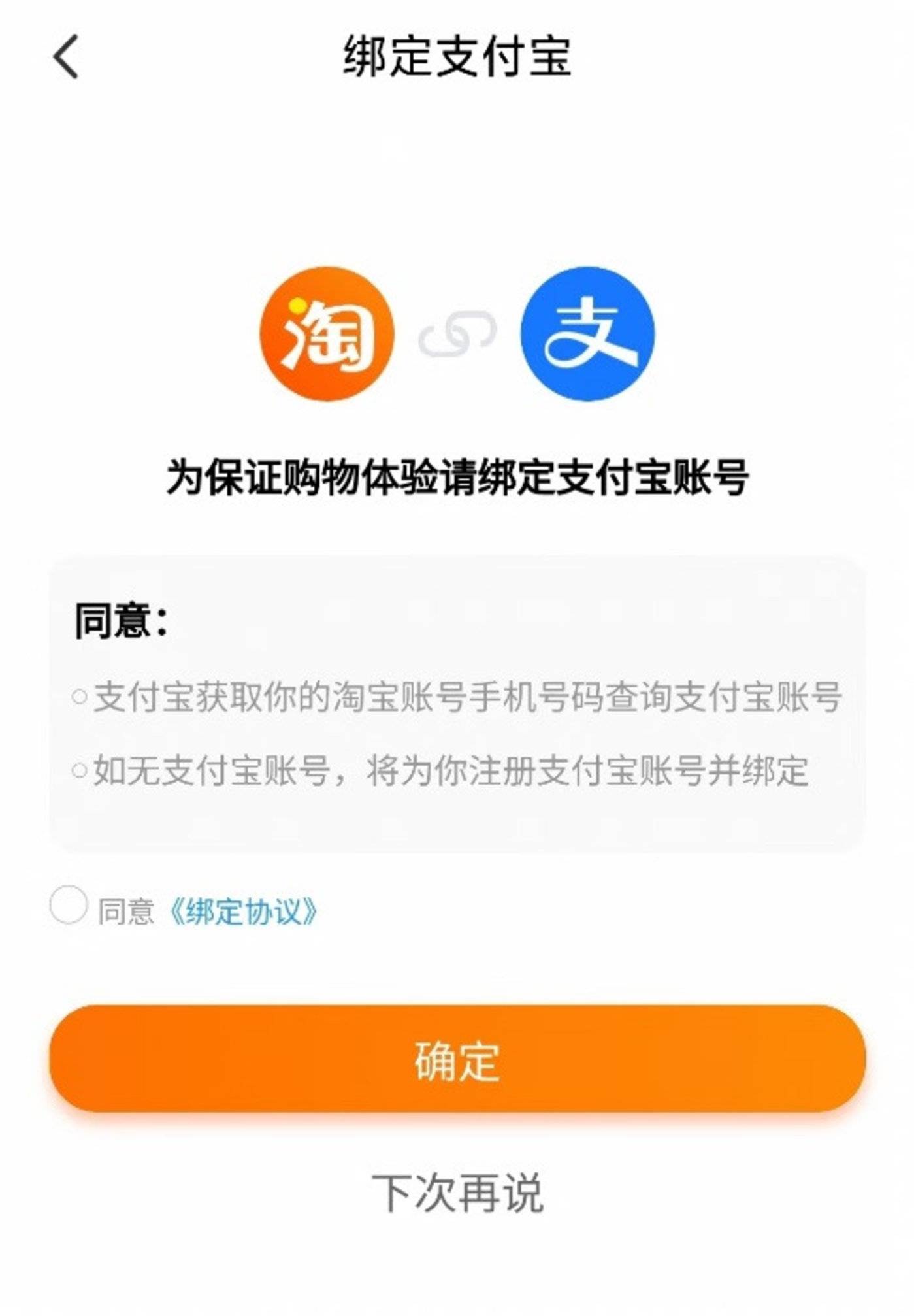Image resolution: width=914 pixels, height=1316 pixels.
Task: Go back using the top-left arrow
Action: (x=66, y=57)
